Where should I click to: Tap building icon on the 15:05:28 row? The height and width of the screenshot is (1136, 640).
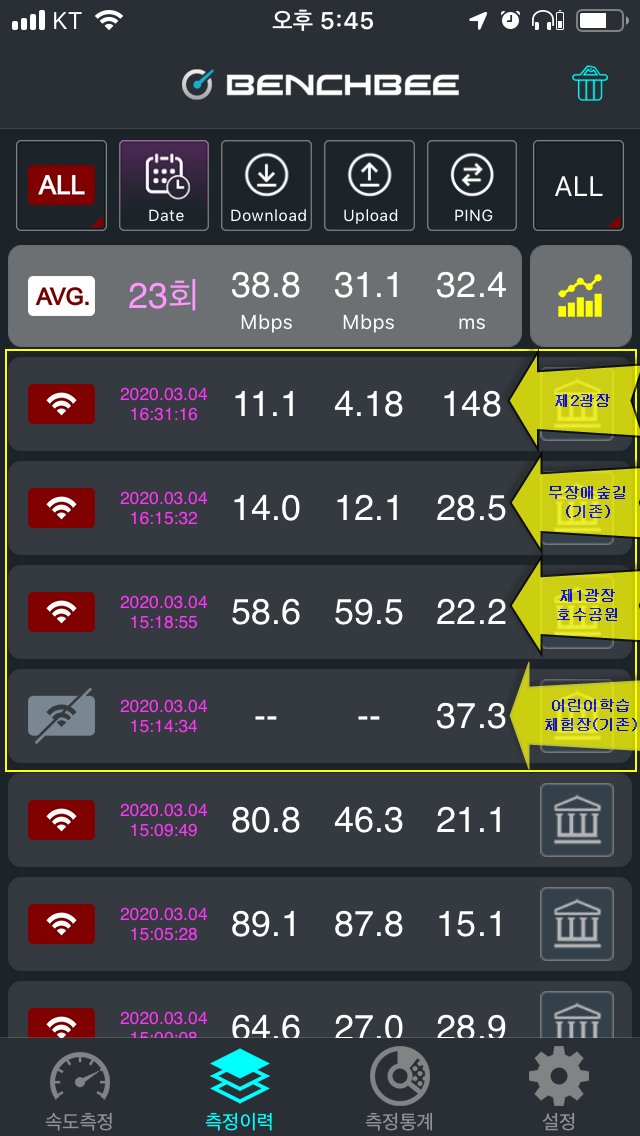[577, 924]
